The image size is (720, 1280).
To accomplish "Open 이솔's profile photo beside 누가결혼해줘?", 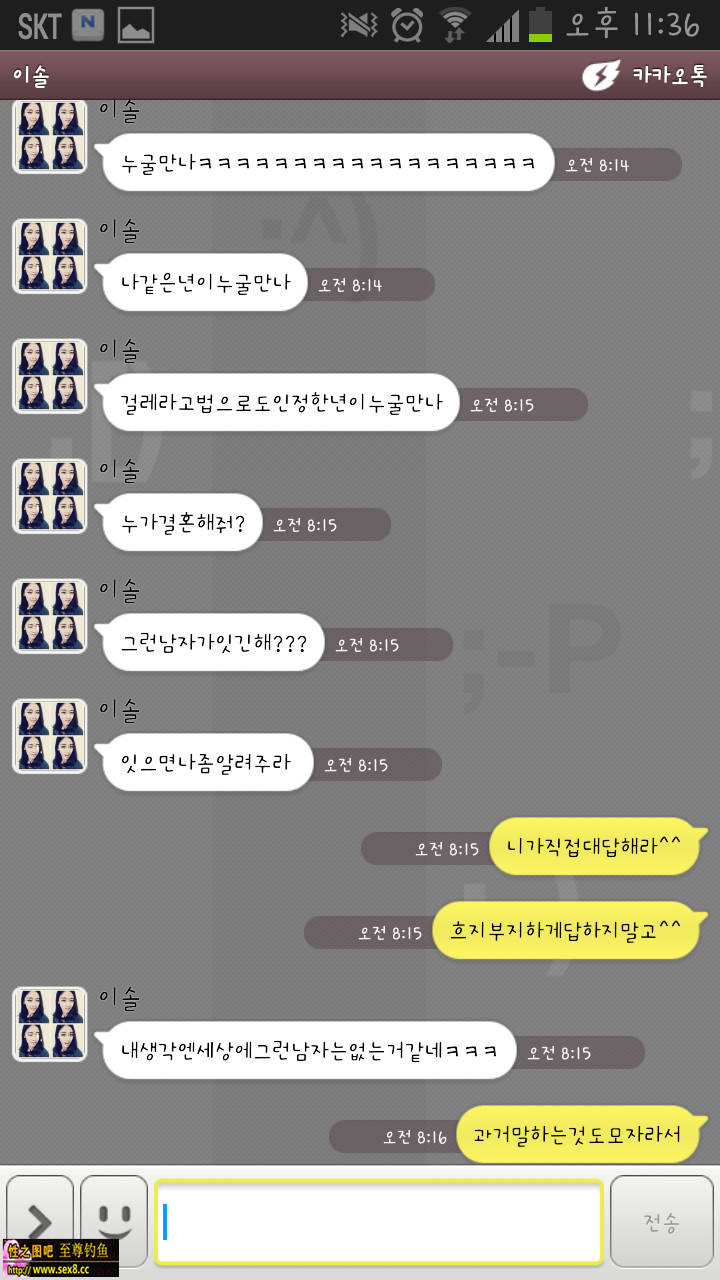I will click(x=50, y=496).
